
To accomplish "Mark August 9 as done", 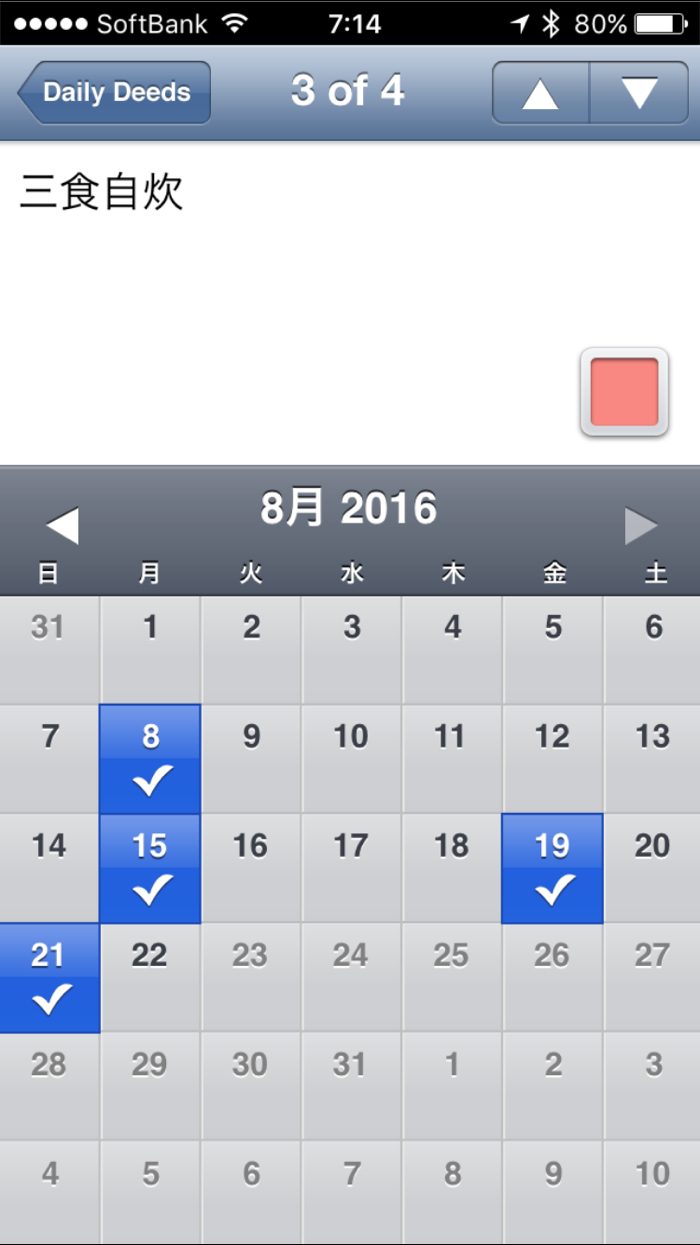I will pyautogui.click(x=251, y=759).
